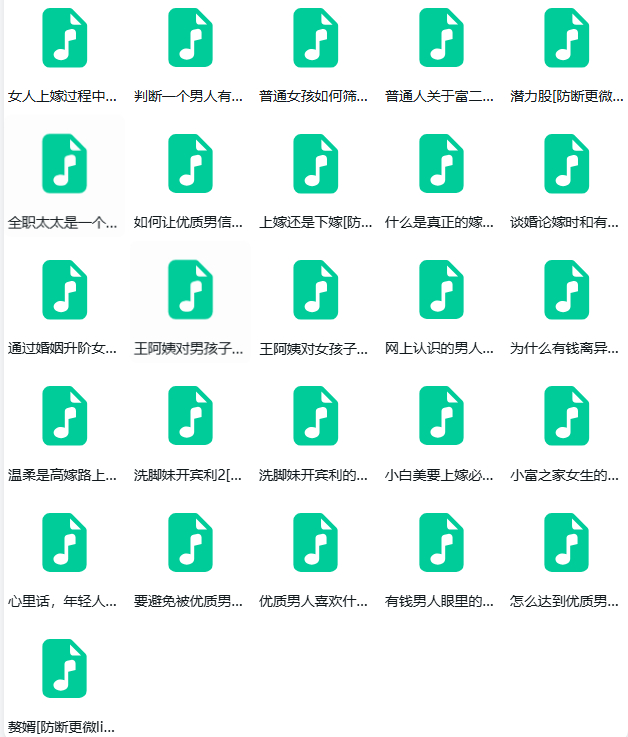Open the audio file 普通女孩如何筛...
The height and width of the screenshot is (737, 628).
(x=315, y=38)
